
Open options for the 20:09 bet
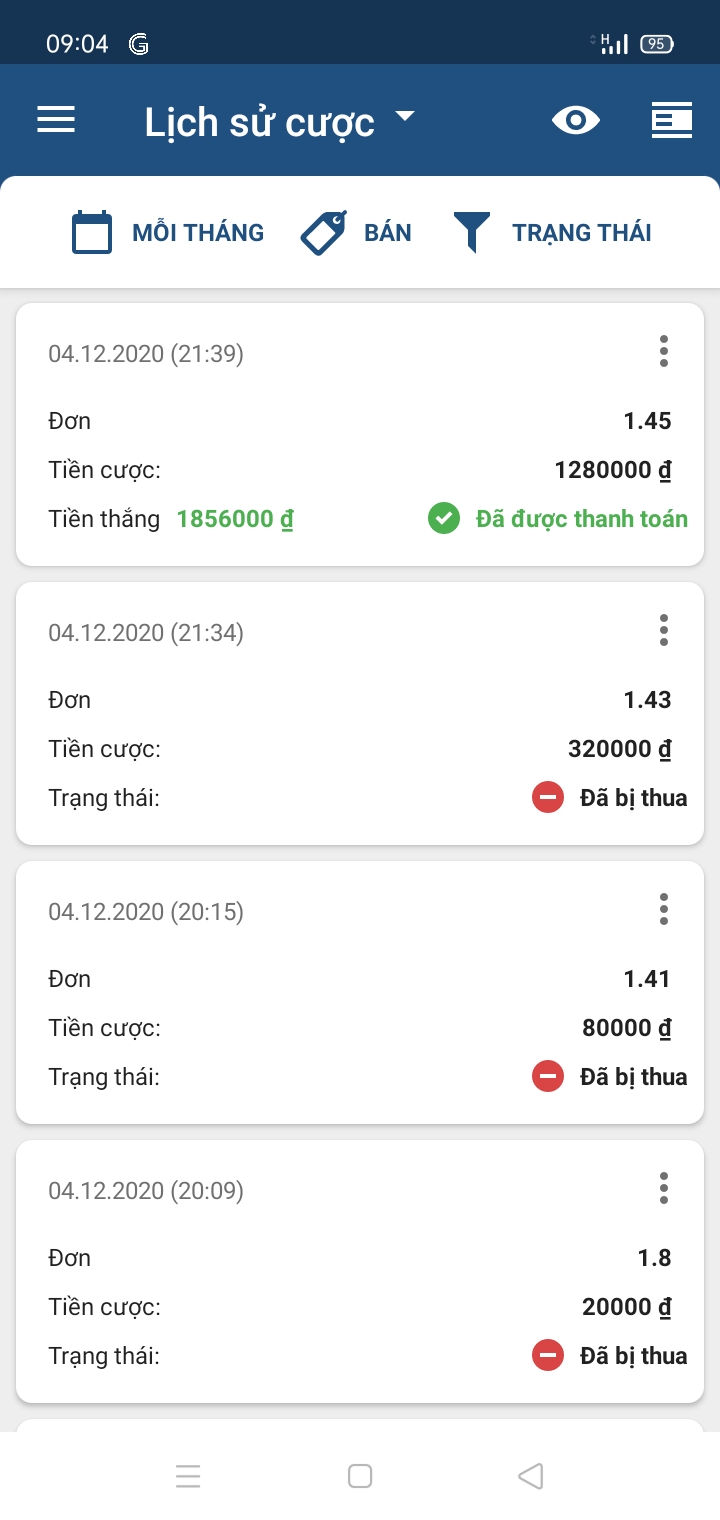pyautogui.click(x=664, y=1189)
